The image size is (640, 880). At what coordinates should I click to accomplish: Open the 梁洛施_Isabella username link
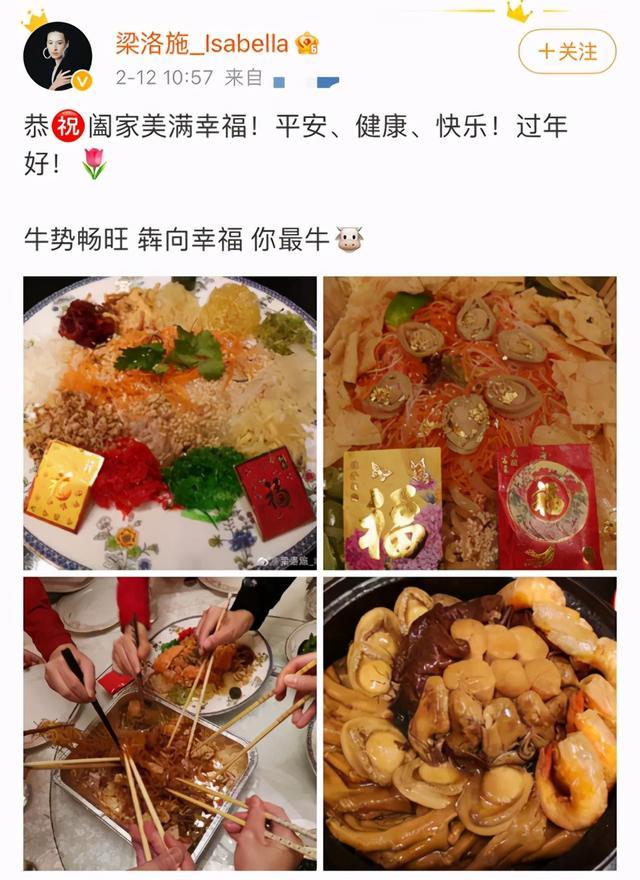201,44
